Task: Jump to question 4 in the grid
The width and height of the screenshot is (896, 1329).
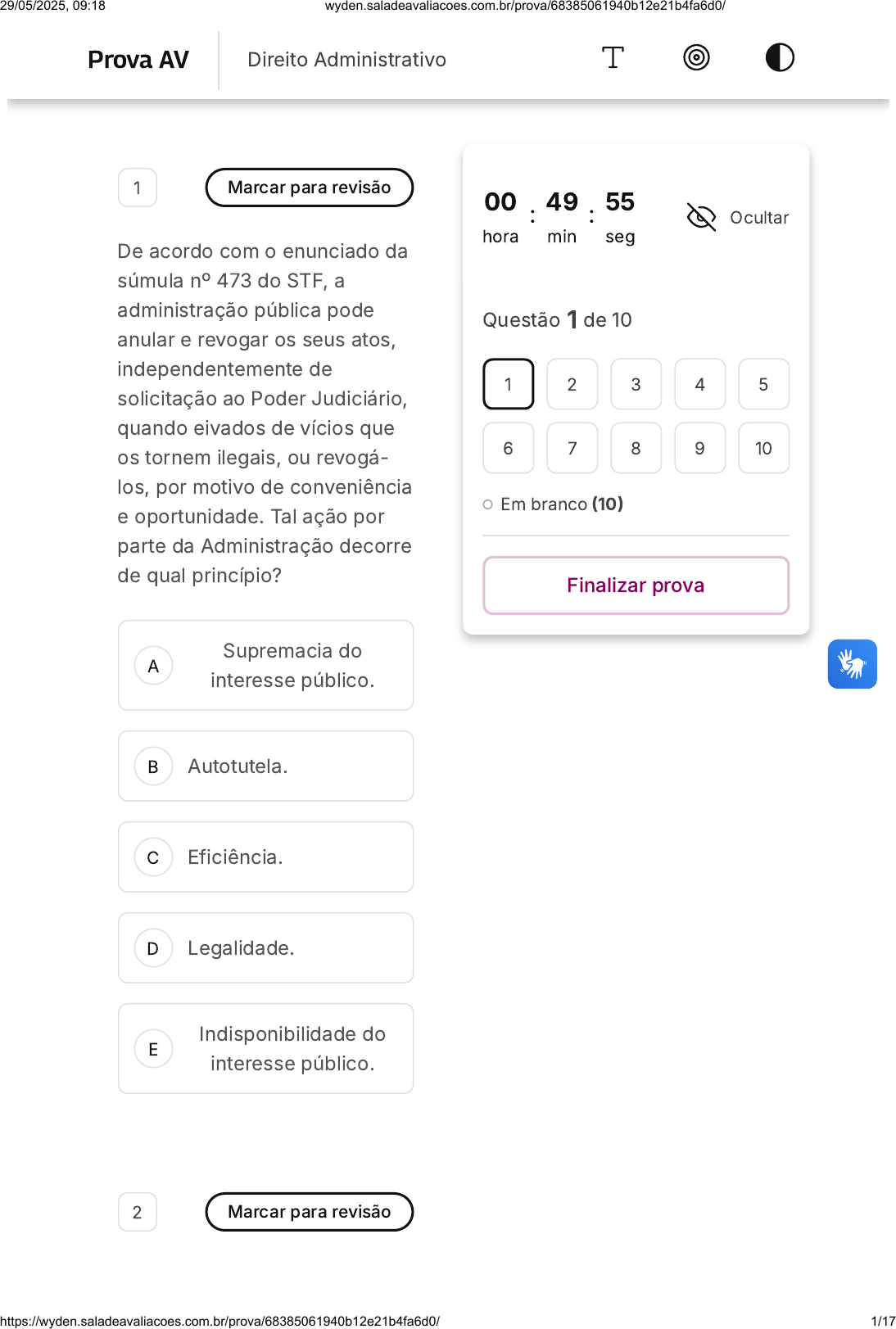Action: (x=700, y=384)
